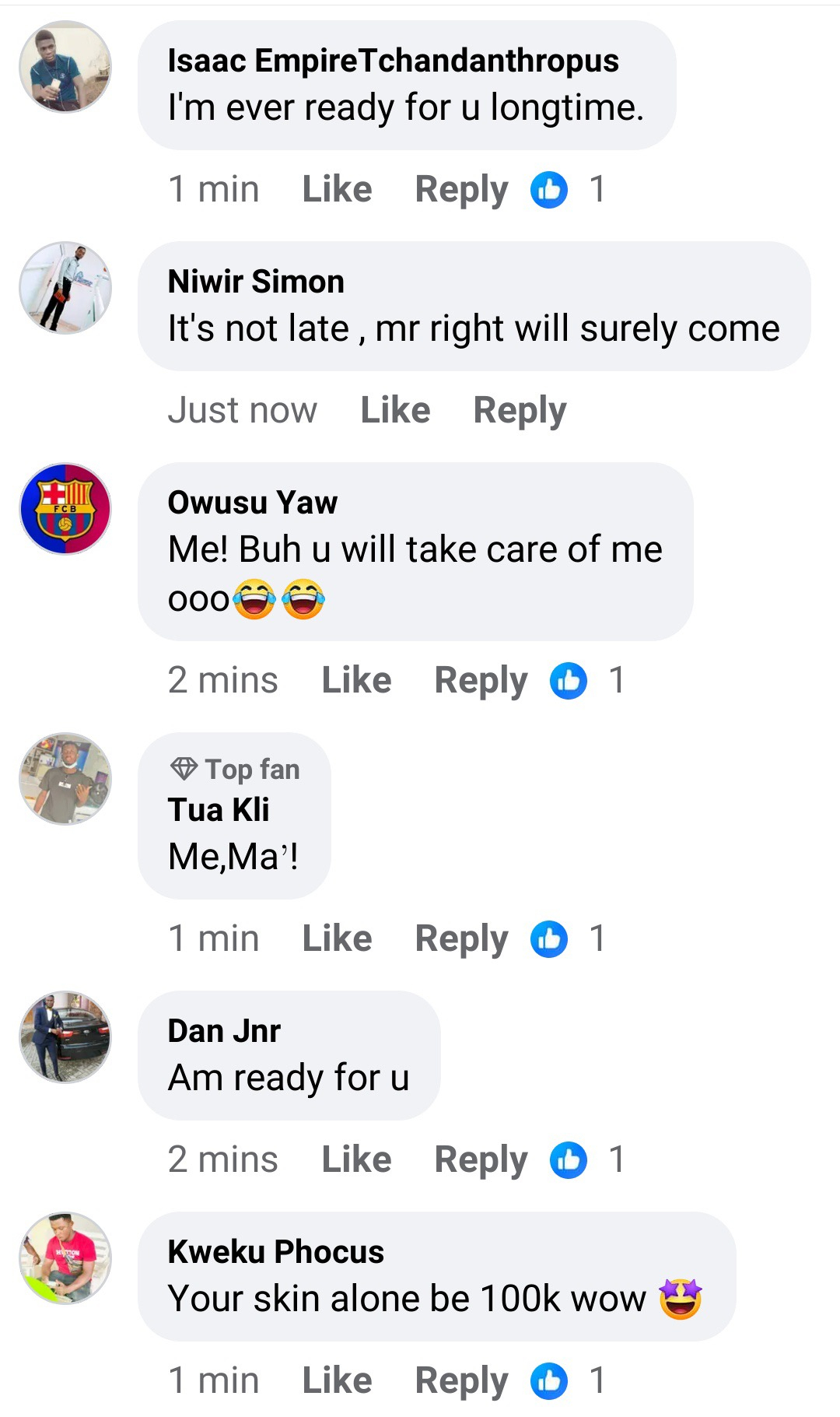Reply to Kweku Phocus's comment

click(461, 1380)
